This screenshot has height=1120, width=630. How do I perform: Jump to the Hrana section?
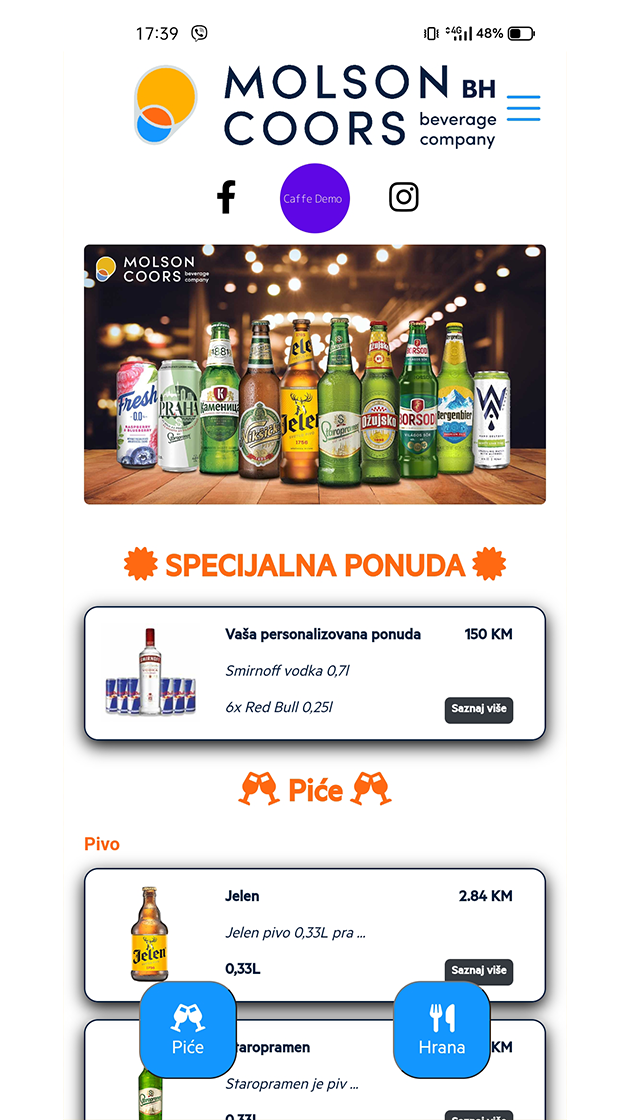pyautogui.click(x=442, y=1030)
